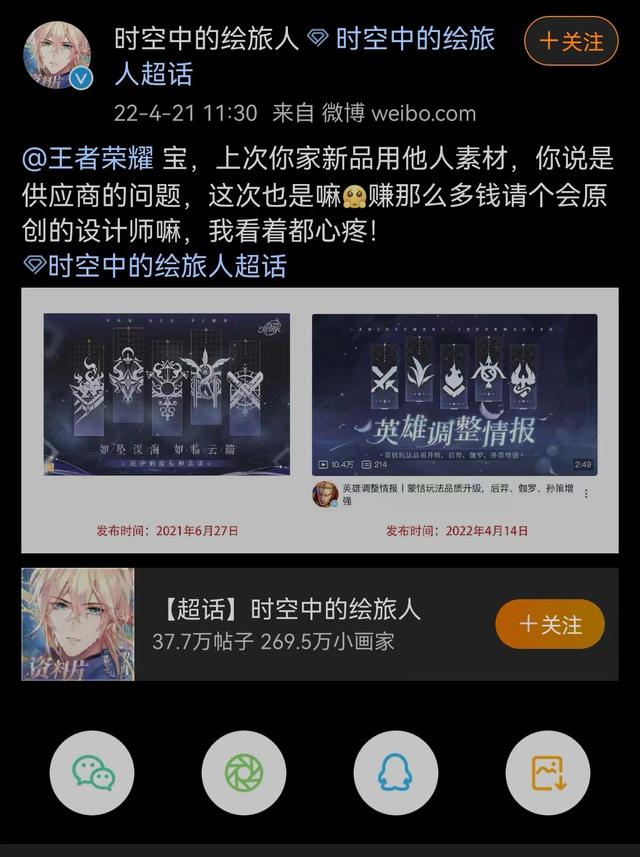Share the post to WeChat
640x857 pixels.
(94, 772)
